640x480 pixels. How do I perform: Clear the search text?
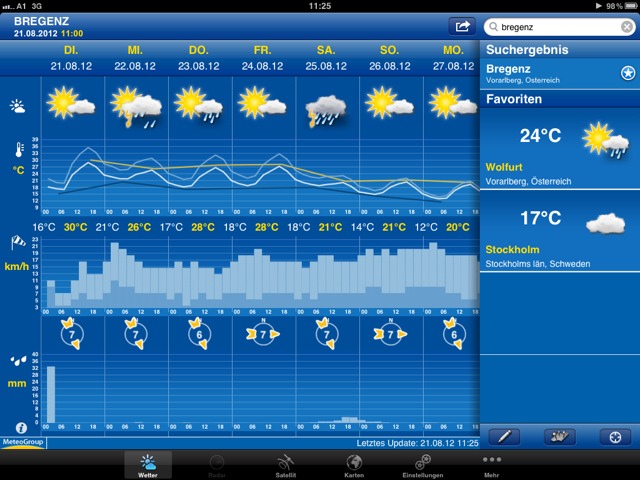627,27
